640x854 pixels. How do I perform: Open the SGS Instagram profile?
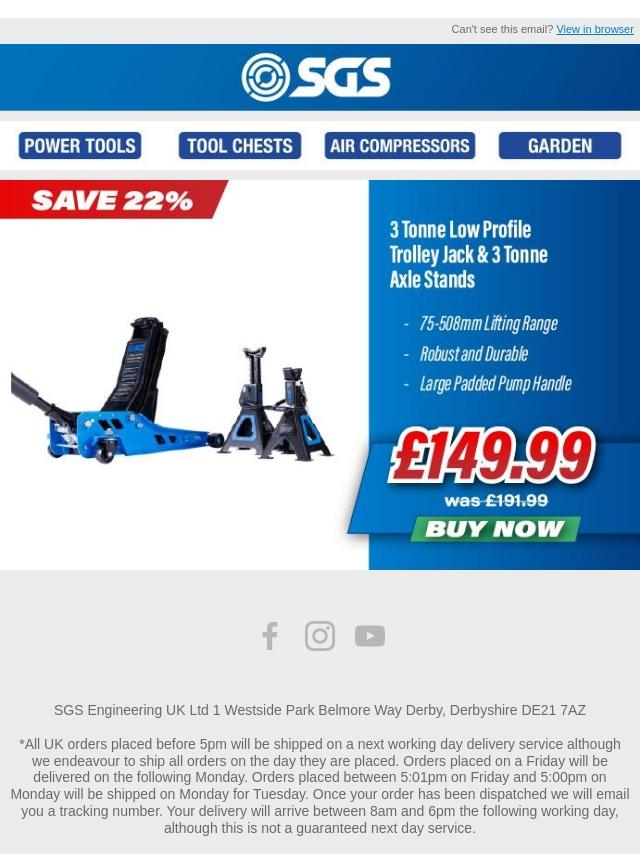click(320, 636)
